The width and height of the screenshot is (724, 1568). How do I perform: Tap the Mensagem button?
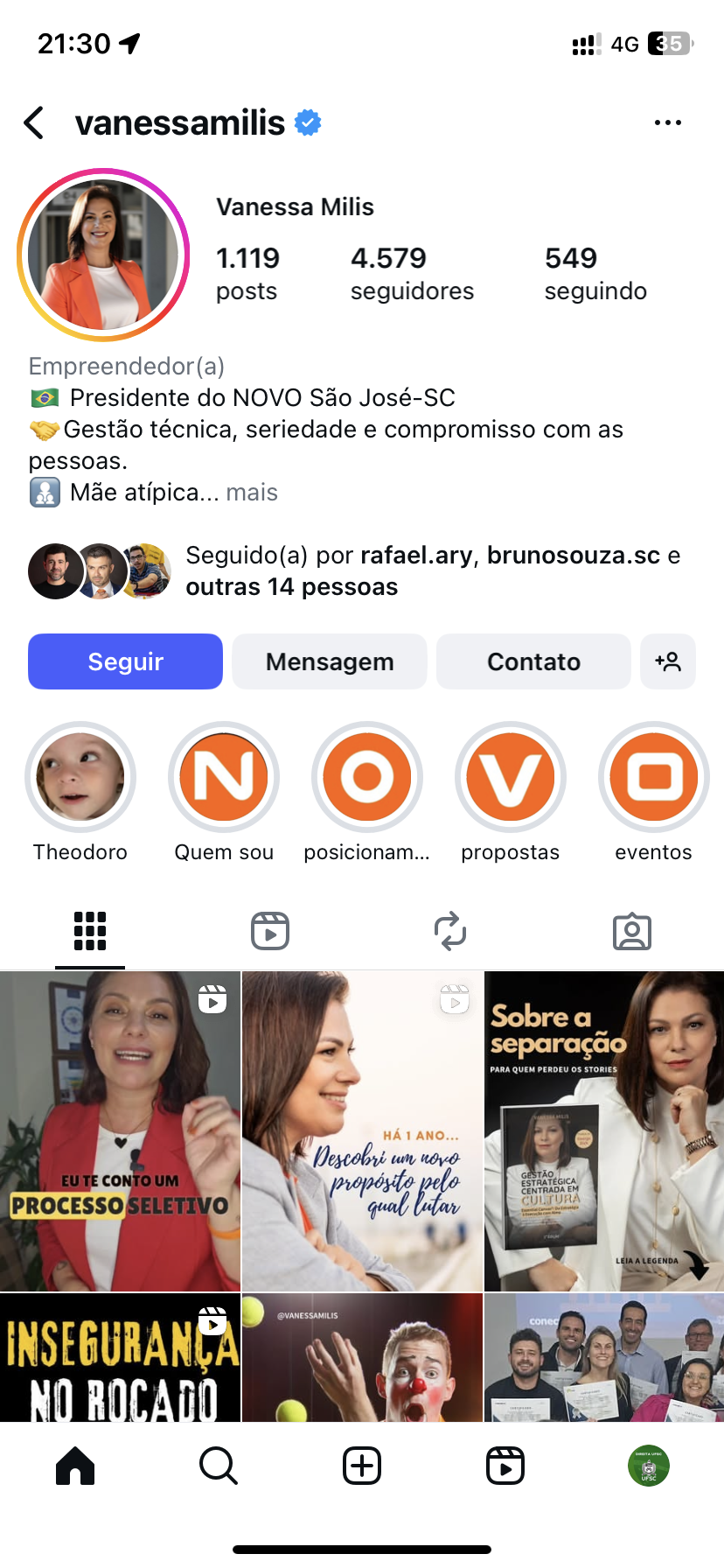[x=330, y=661]
